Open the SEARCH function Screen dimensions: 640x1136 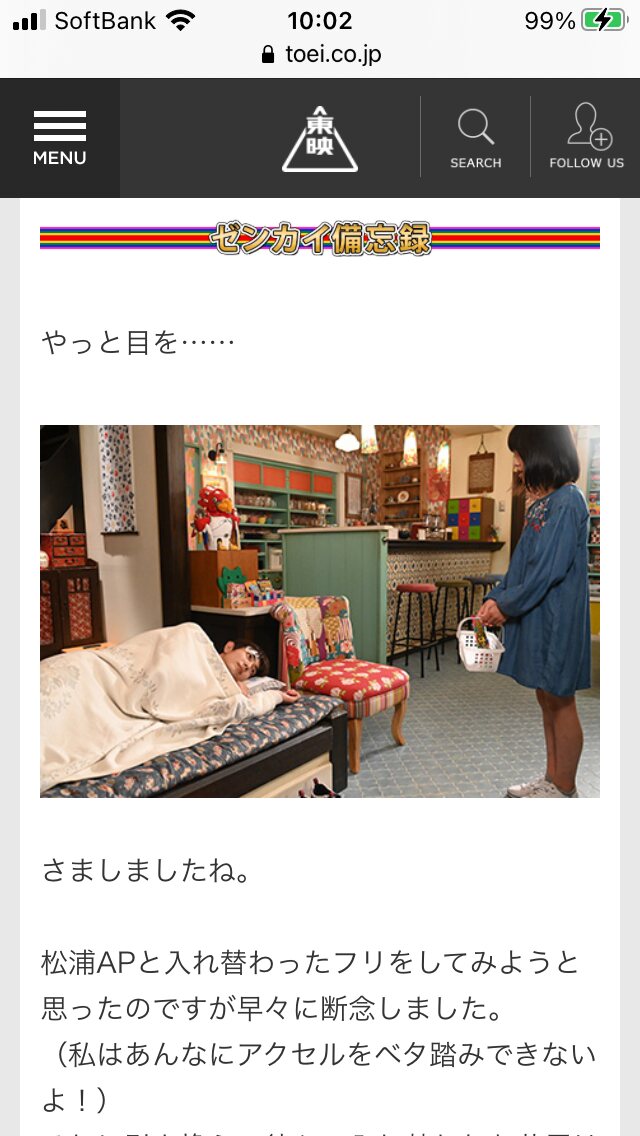pyautogui.click(x=475, y=138)
